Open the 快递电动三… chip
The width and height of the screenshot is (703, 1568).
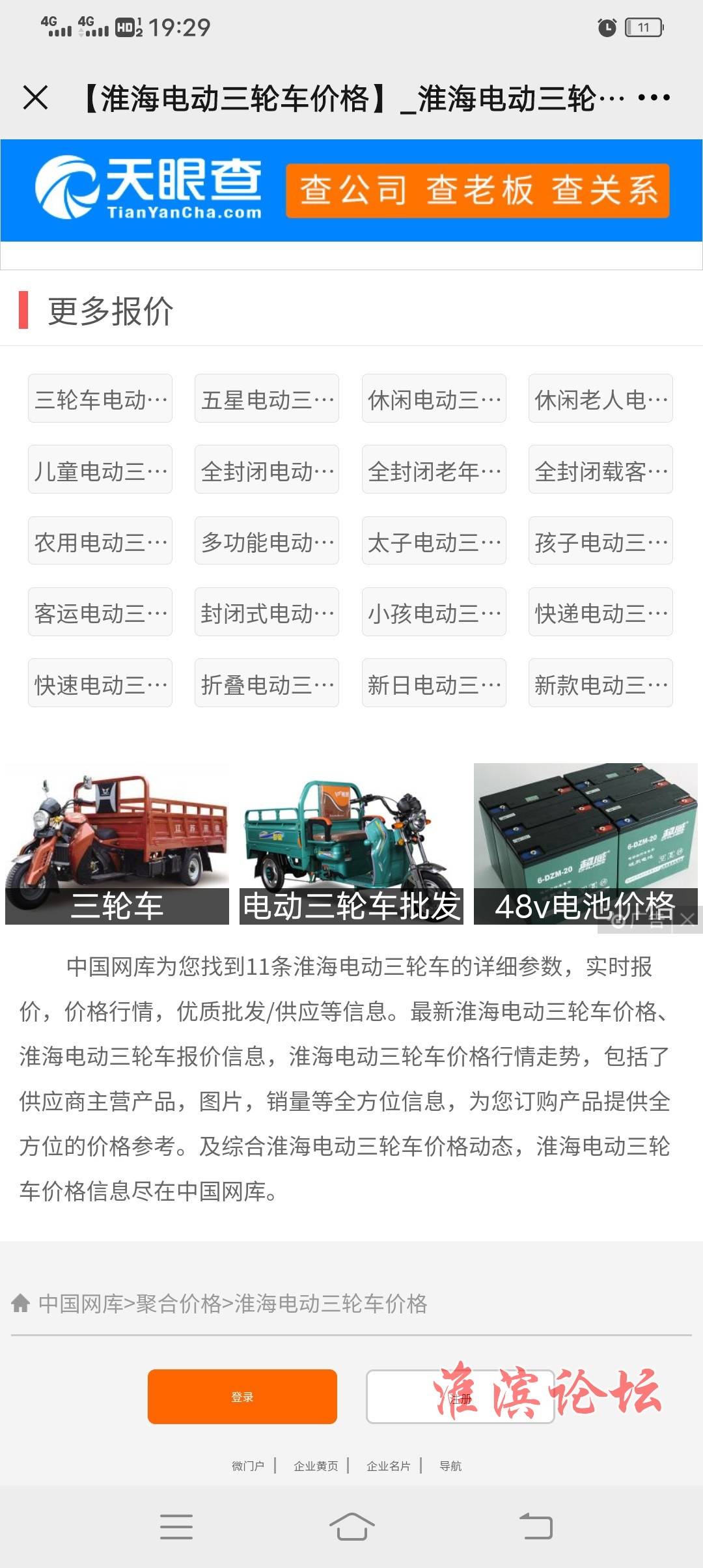pos(600,612)
